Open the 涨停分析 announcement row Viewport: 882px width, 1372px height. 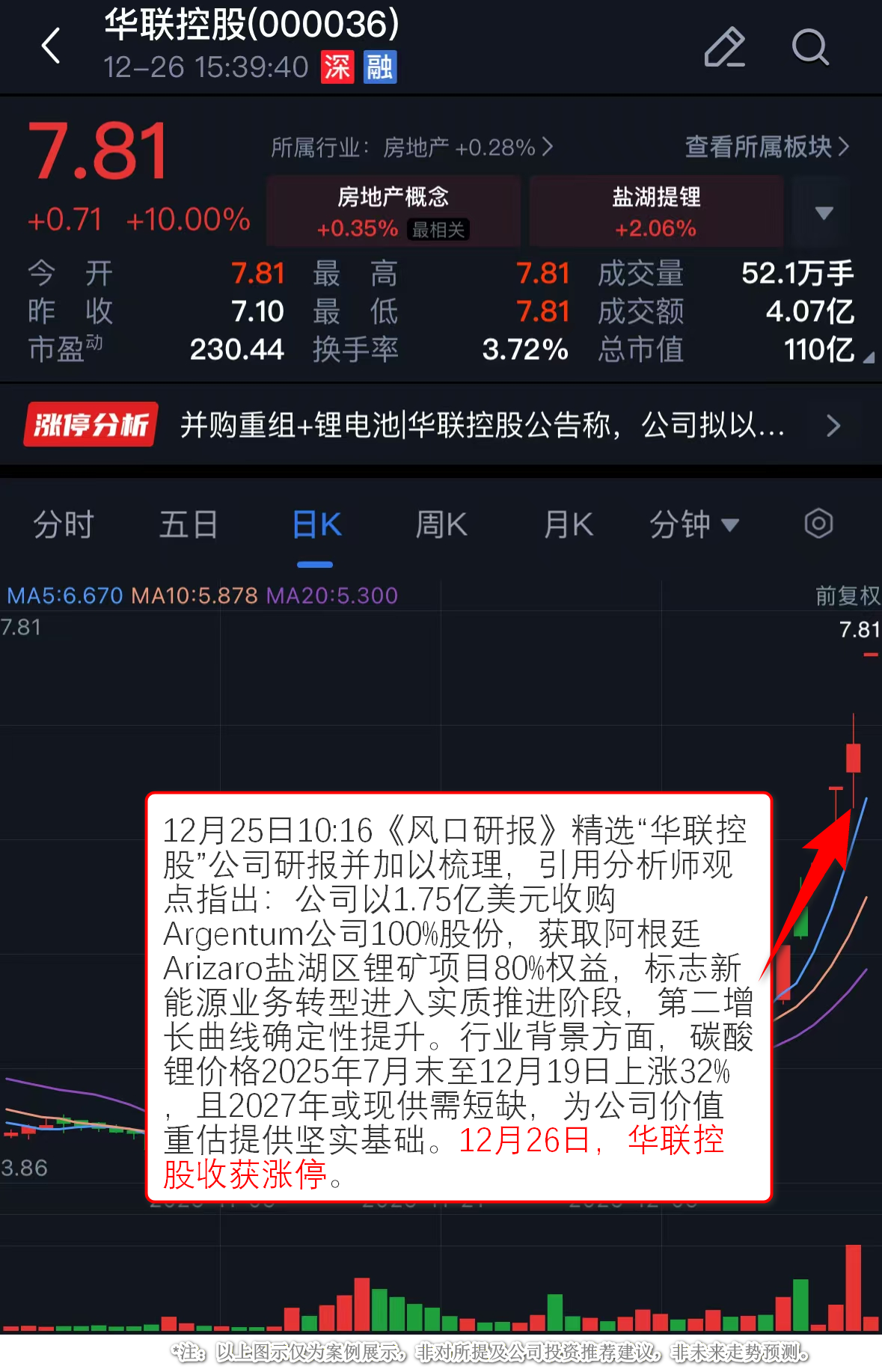[440, 425]
